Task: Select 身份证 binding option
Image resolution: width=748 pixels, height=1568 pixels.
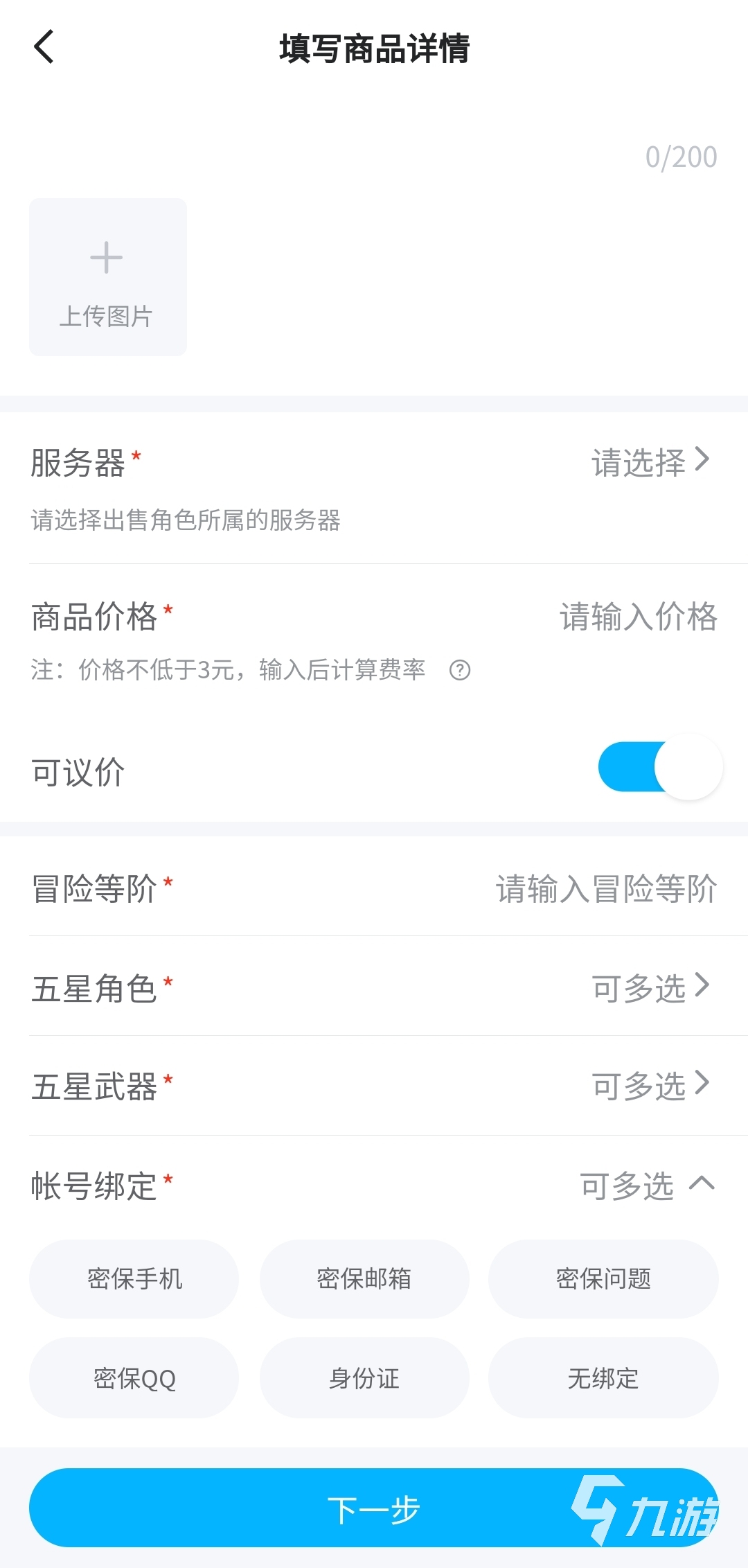Action: [364, 1378]
